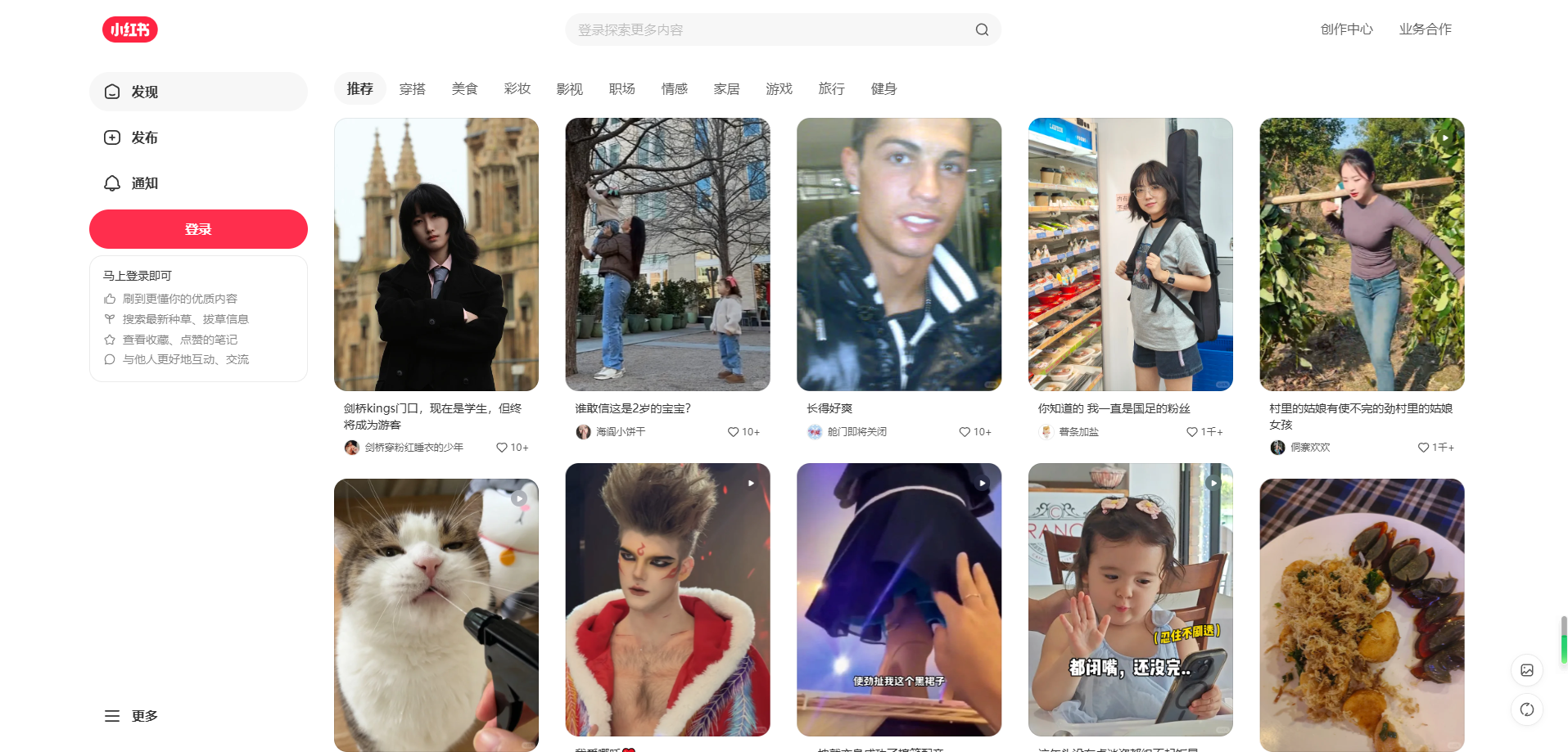Select the 彩妆 category tab

(x=517, y=88)
